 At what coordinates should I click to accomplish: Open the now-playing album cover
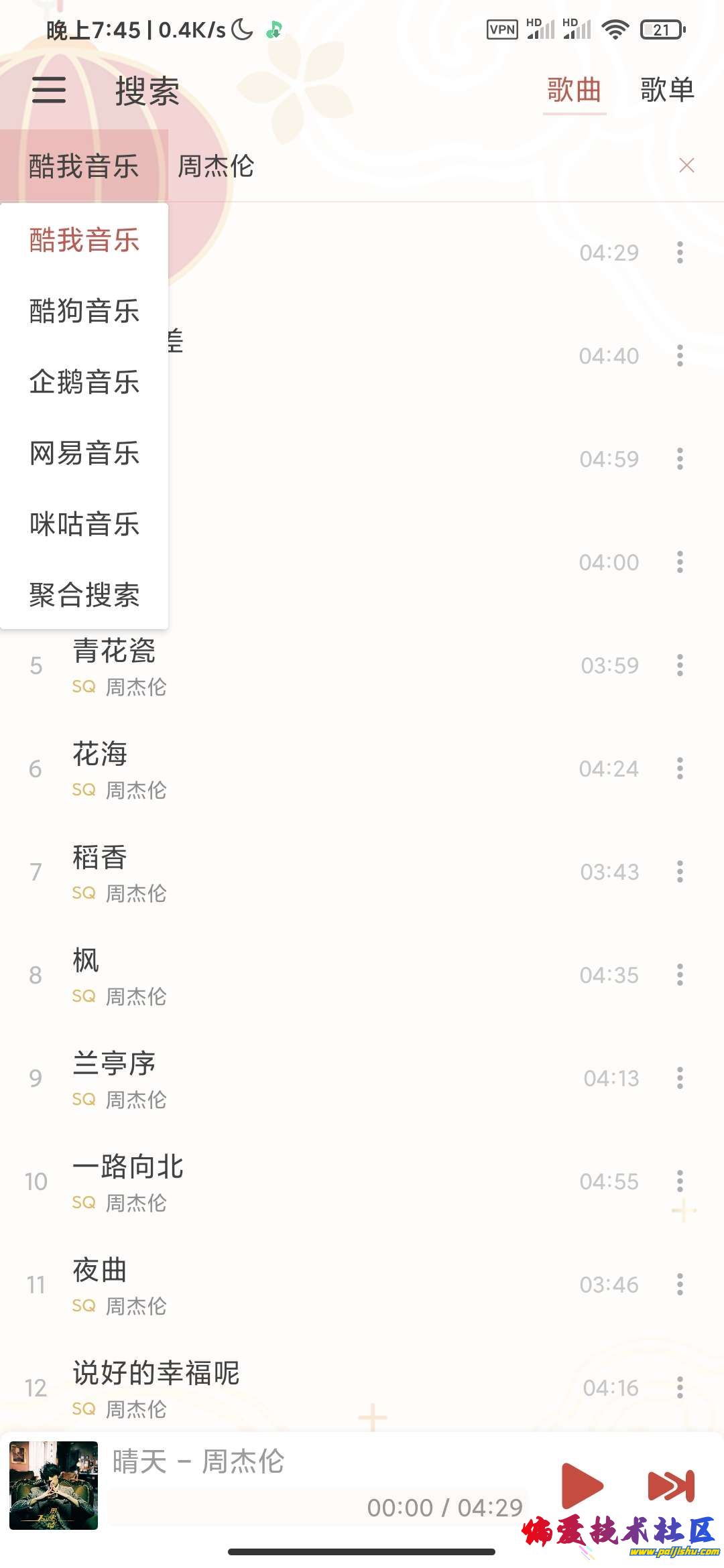pyautogui.click(x=54, y=1485)
